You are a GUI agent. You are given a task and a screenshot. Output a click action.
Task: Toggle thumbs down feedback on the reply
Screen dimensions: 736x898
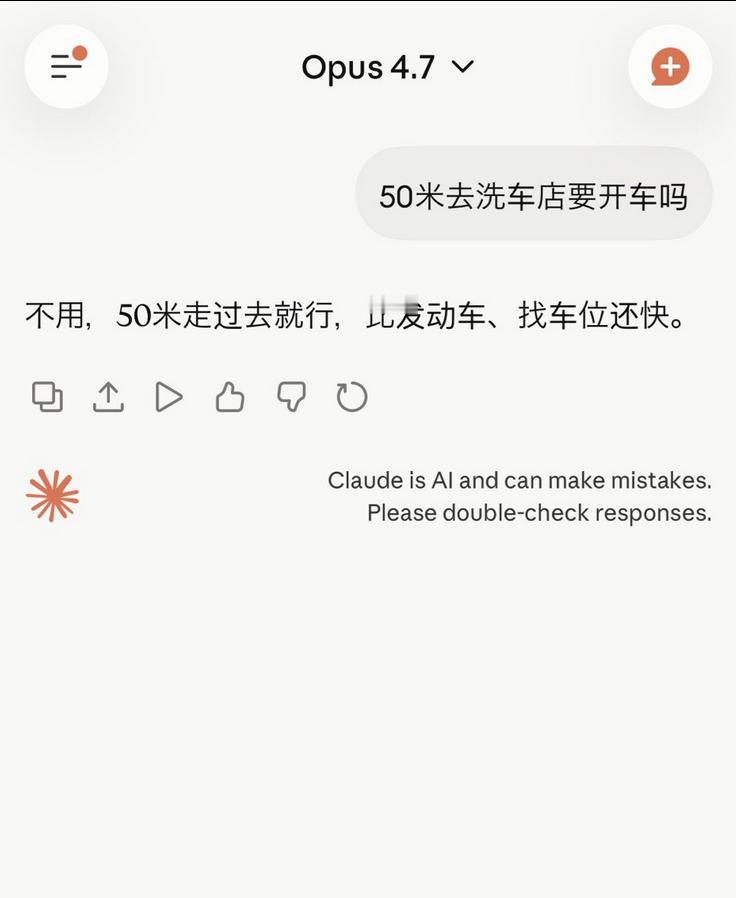click(290, 396)
